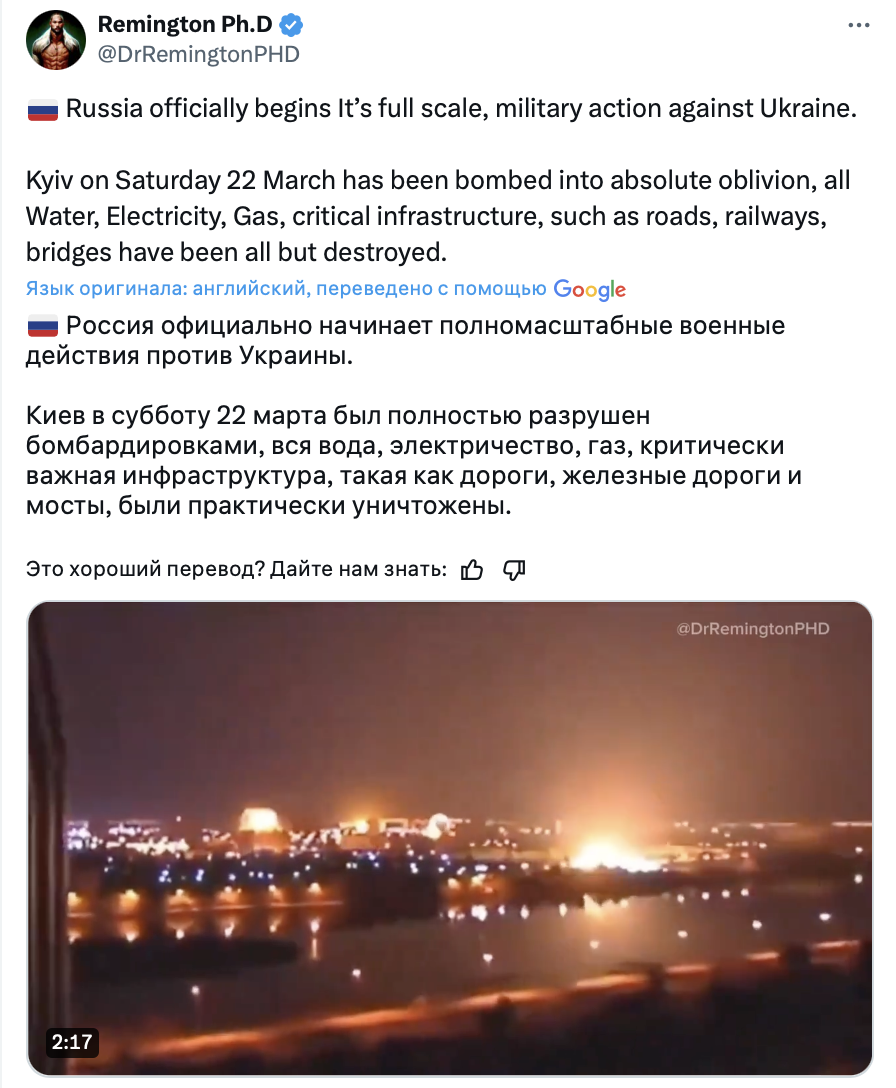
Task: Open Remington Ph.D profile avatar
Action: tap(56, 42)
